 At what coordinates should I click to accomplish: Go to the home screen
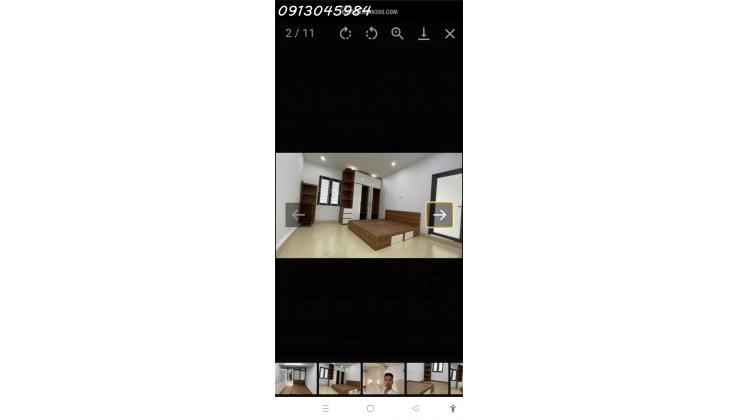coord(370,409)
